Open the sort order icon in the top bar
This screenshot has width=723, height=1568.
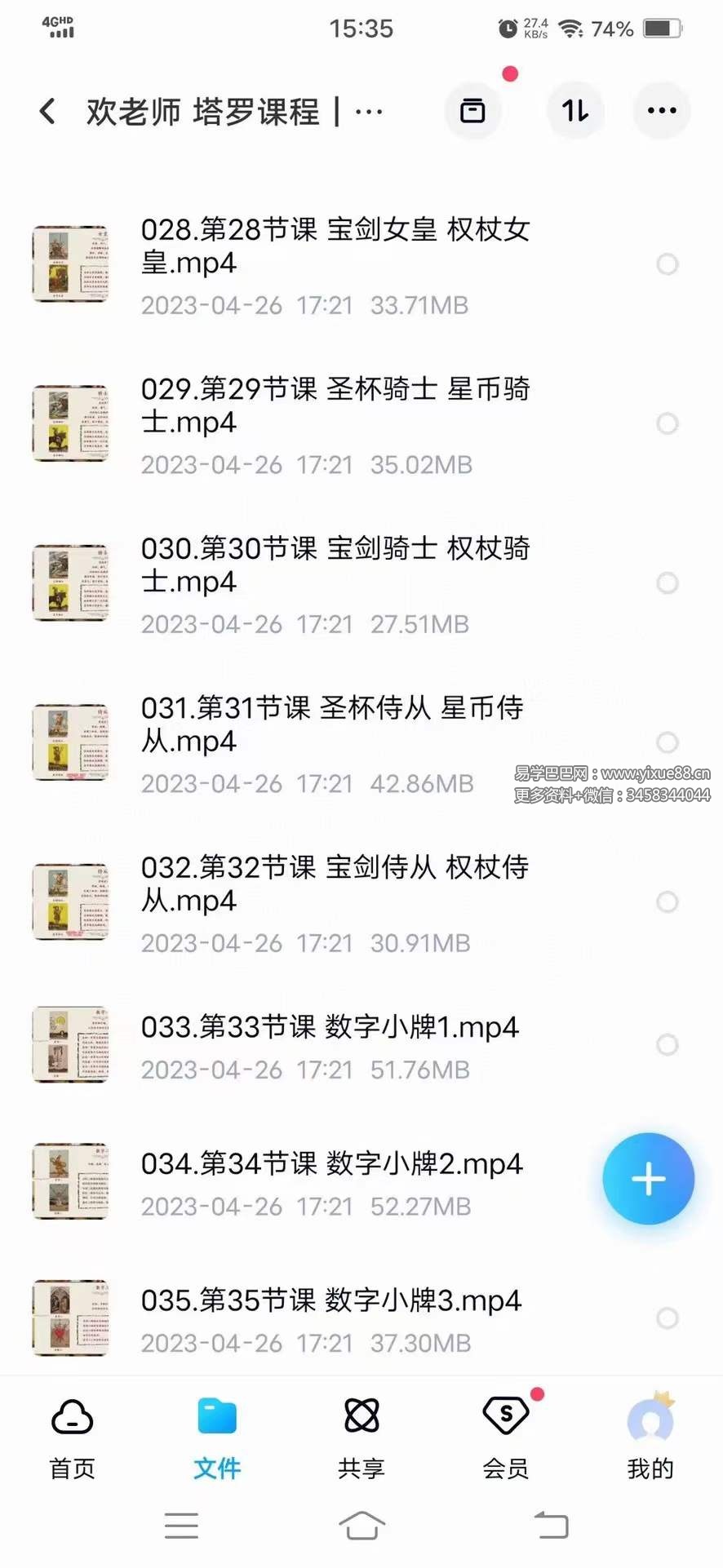(575, 111)
